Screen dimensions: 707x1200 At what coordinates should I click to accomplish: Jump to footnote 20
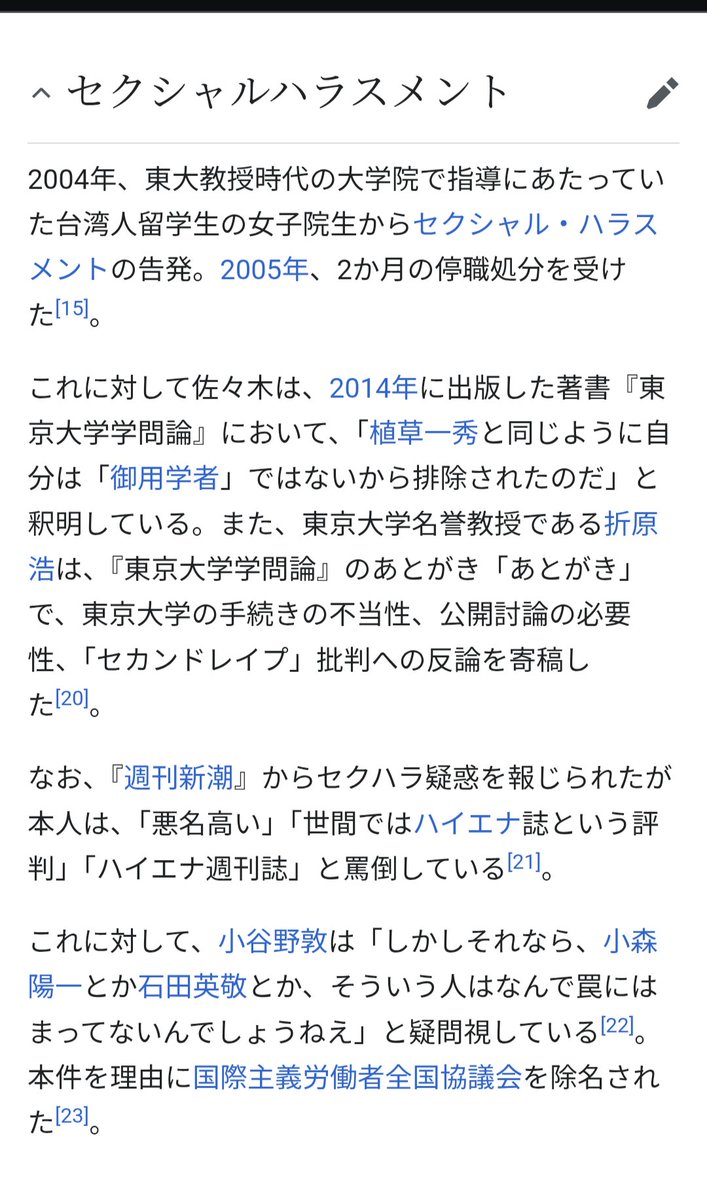(x=72, y=697)
